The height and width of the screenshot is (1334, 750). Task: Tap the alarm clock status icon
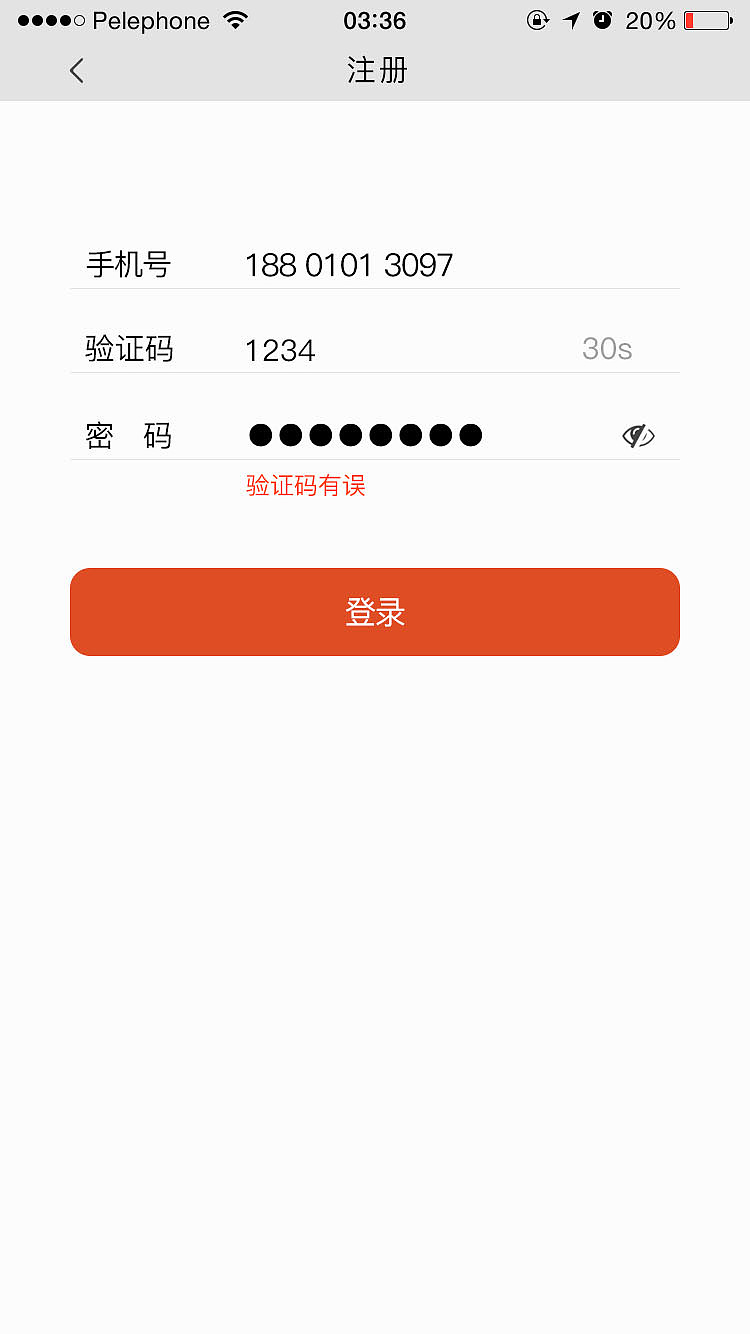click(x=603, y=19)
